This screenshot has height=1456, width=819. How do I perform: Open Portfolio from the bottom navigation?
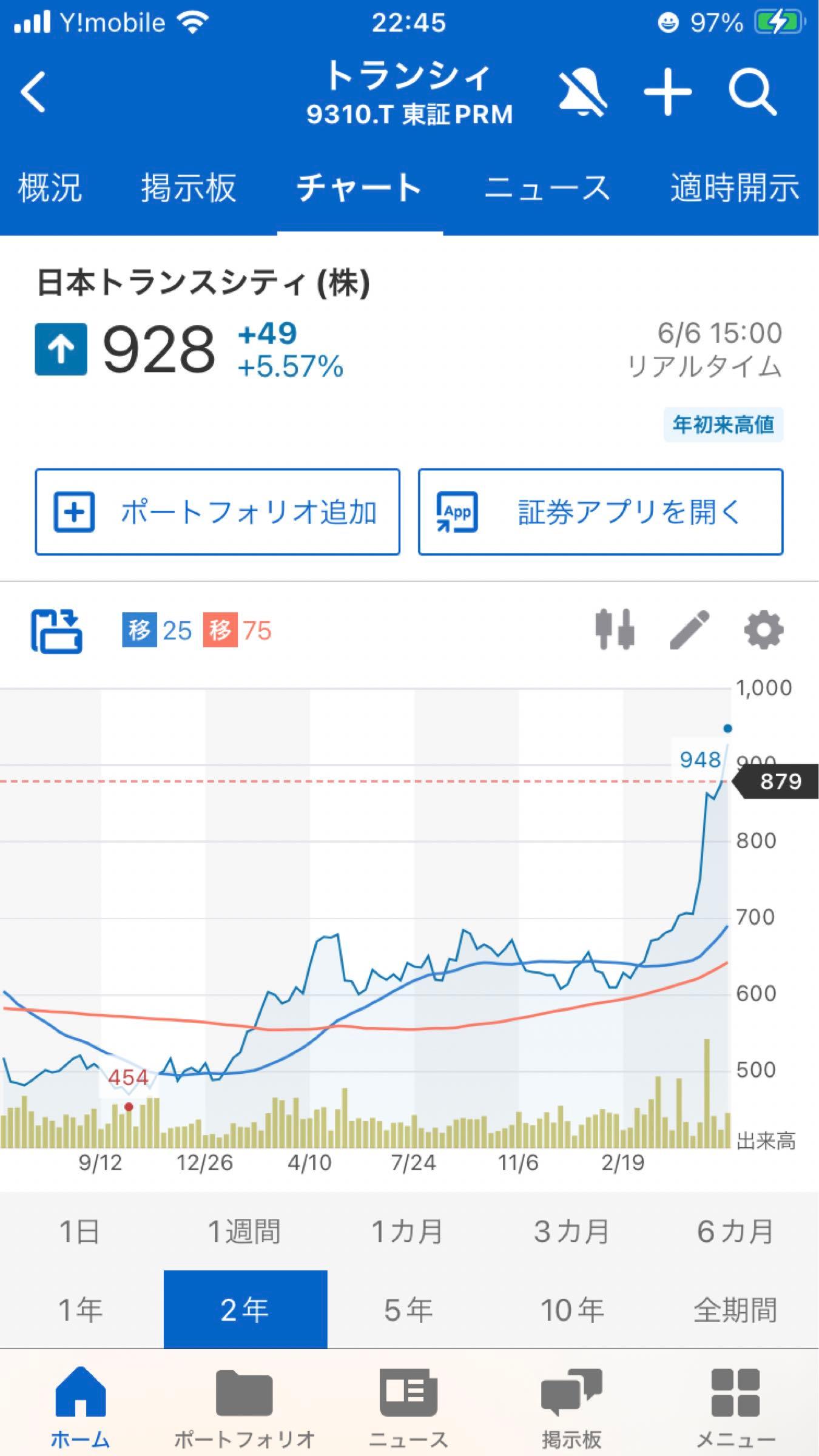pyautogui.click(x=246, y=1401)
